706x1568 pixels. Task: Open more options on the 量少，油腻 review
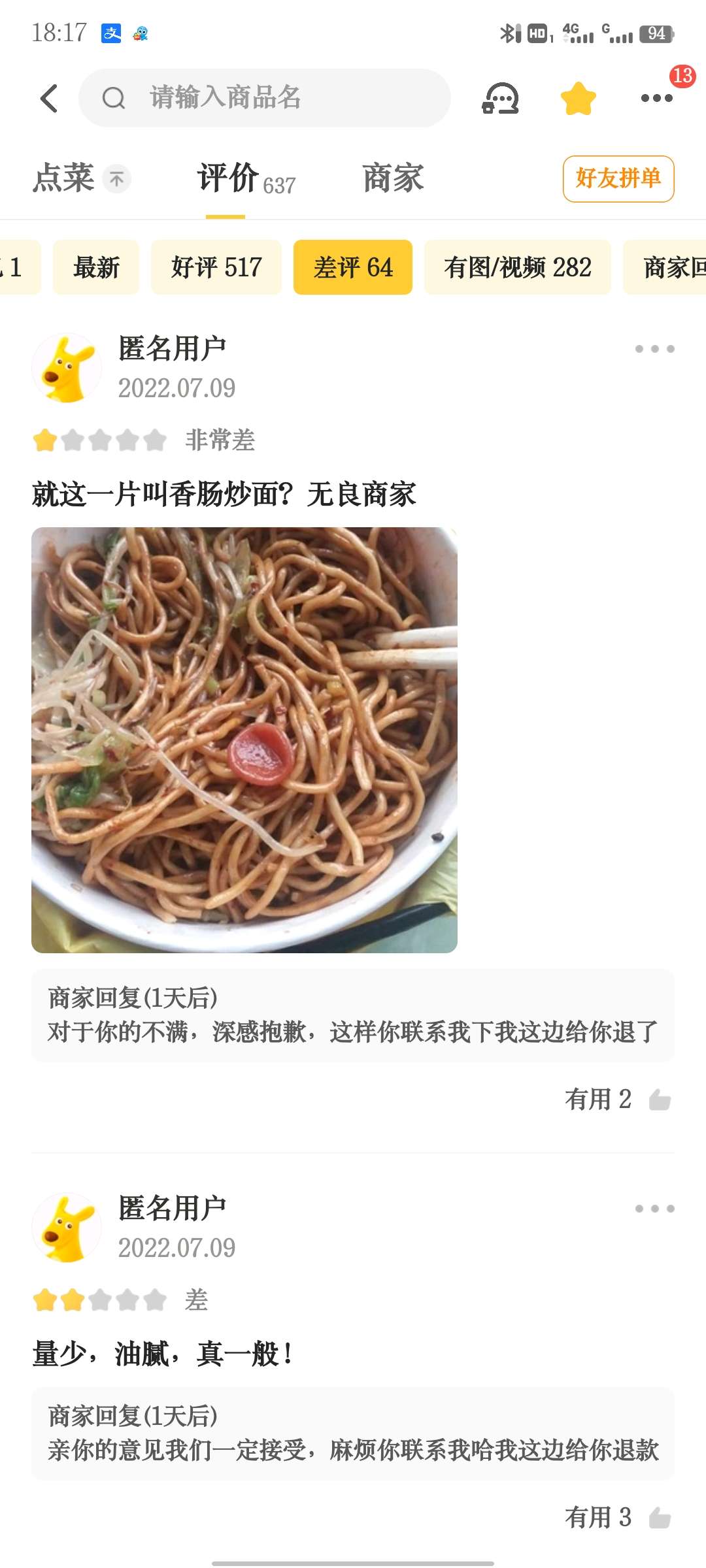point(655,1209)
